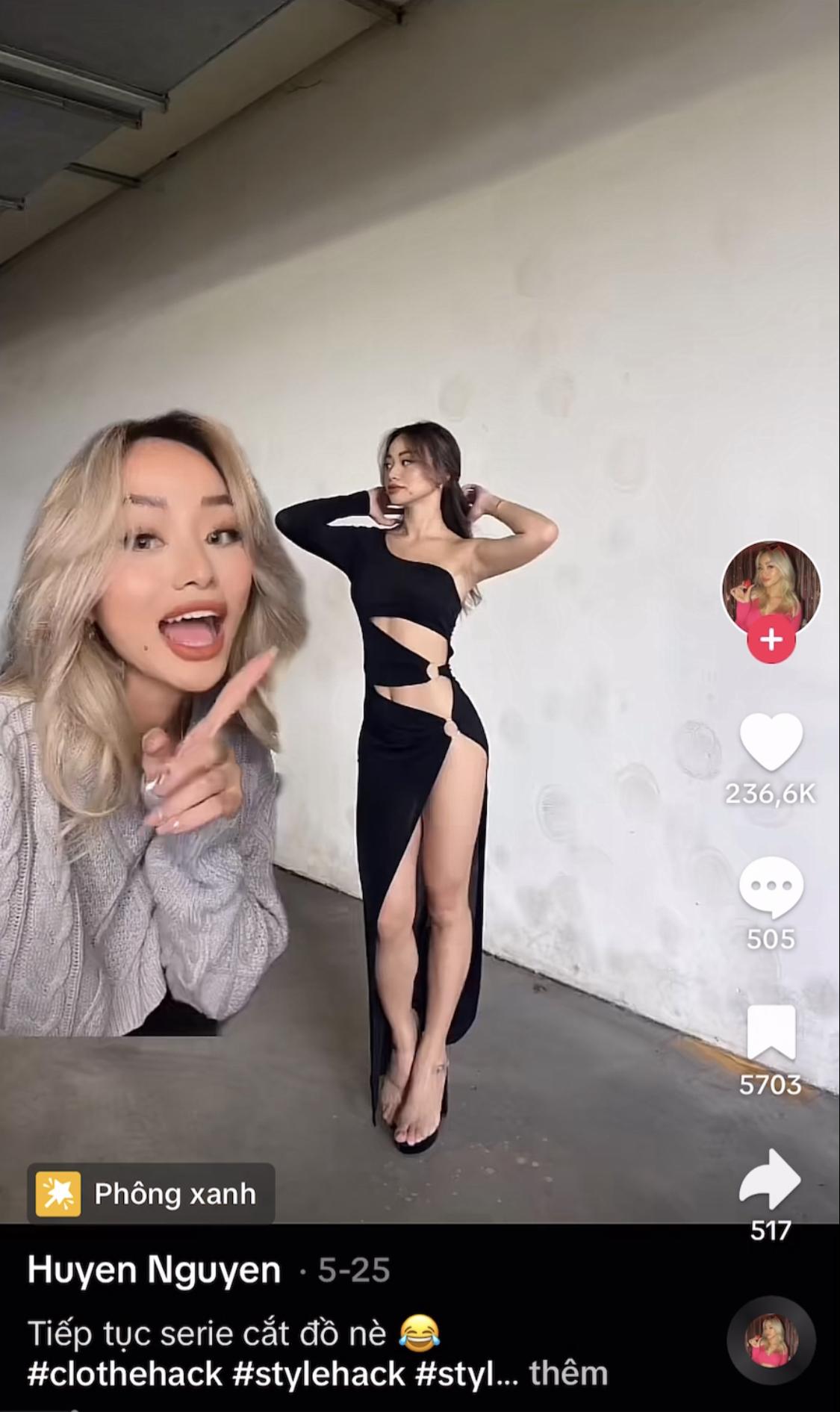Expand the caption with thêm

568,1373
